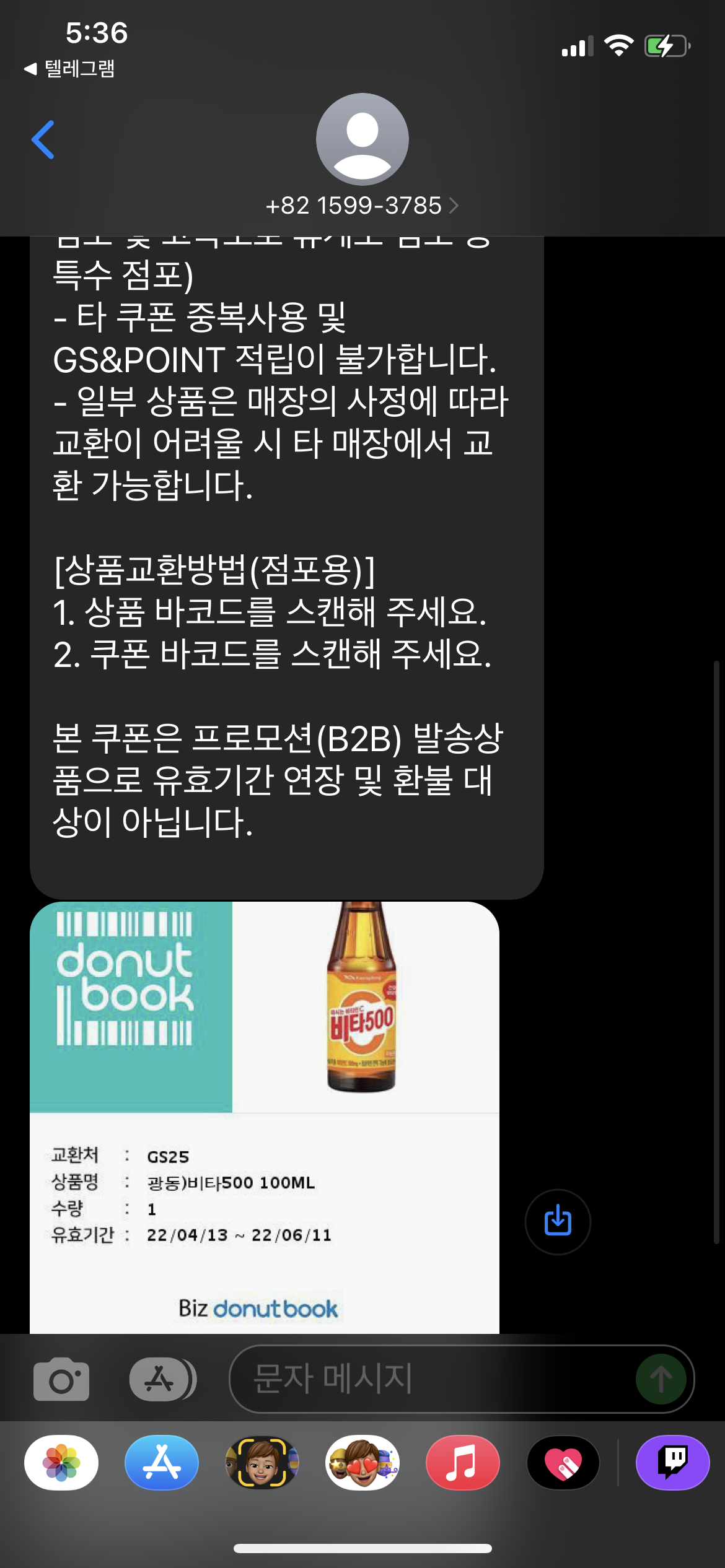Open Memoji stickers with heart eyes
This screenshot has height=1568, width=725.
(362, 1462)
